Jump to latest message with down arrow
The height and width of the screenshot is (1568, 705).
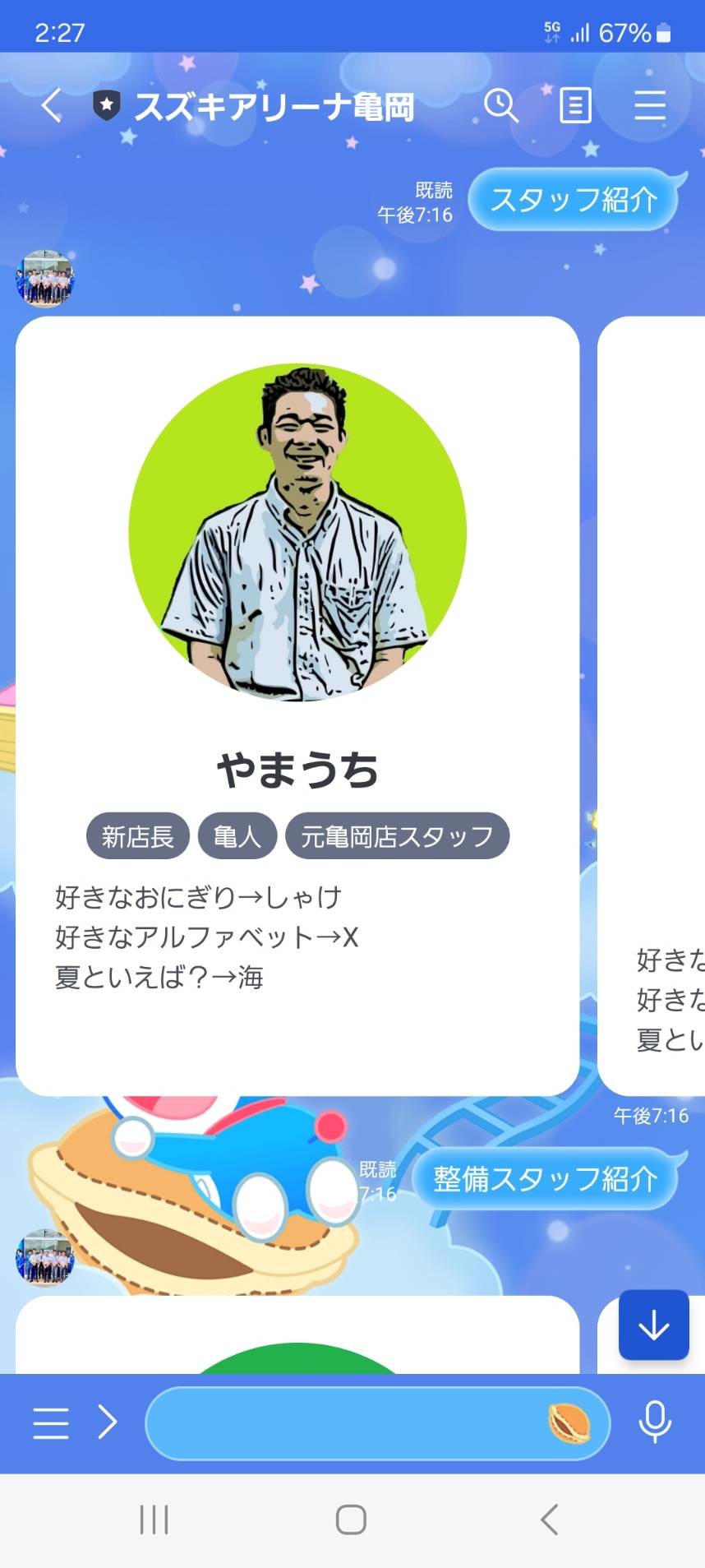coord(653,1325)
